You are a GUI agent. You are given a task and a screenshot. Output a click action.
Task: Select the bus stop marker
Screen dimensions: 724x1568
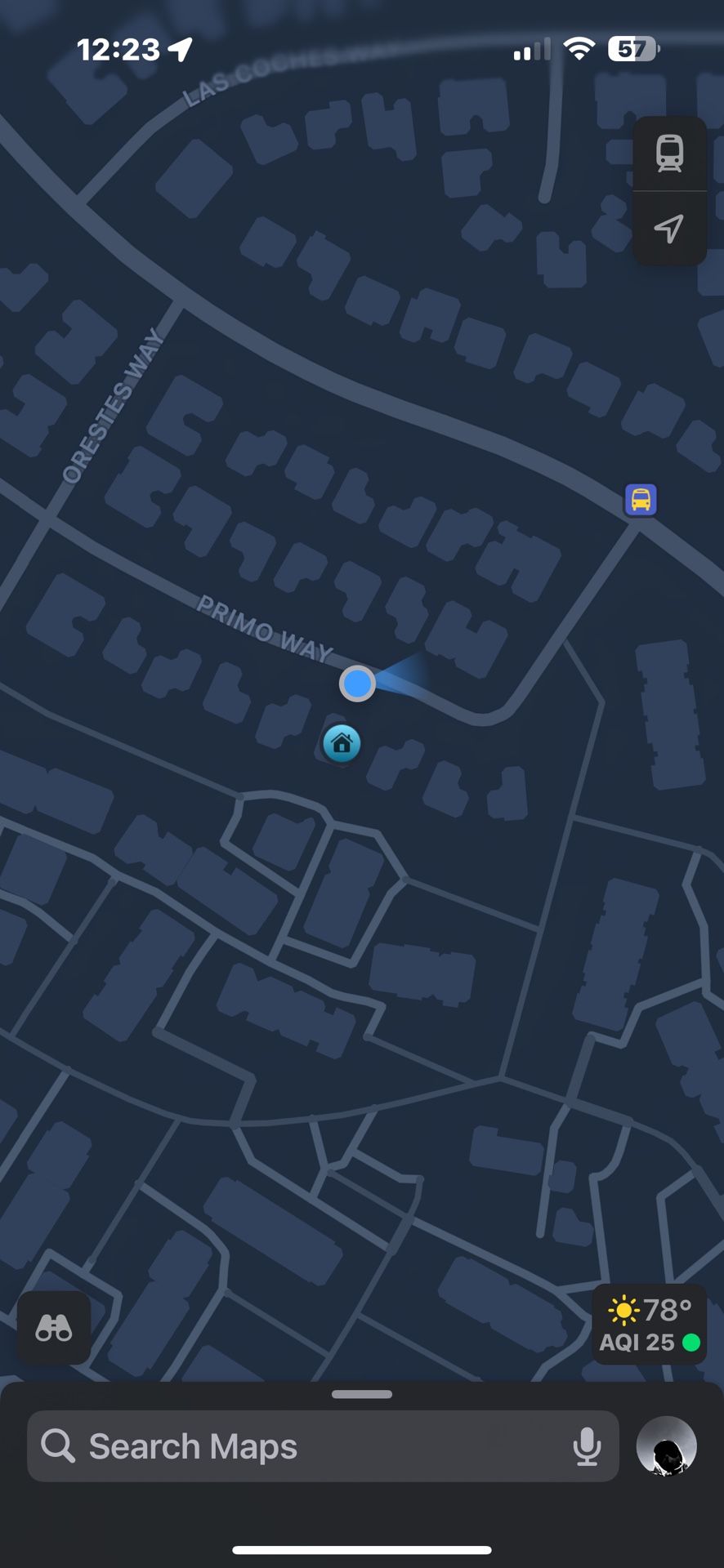click(x=641, y=500)
